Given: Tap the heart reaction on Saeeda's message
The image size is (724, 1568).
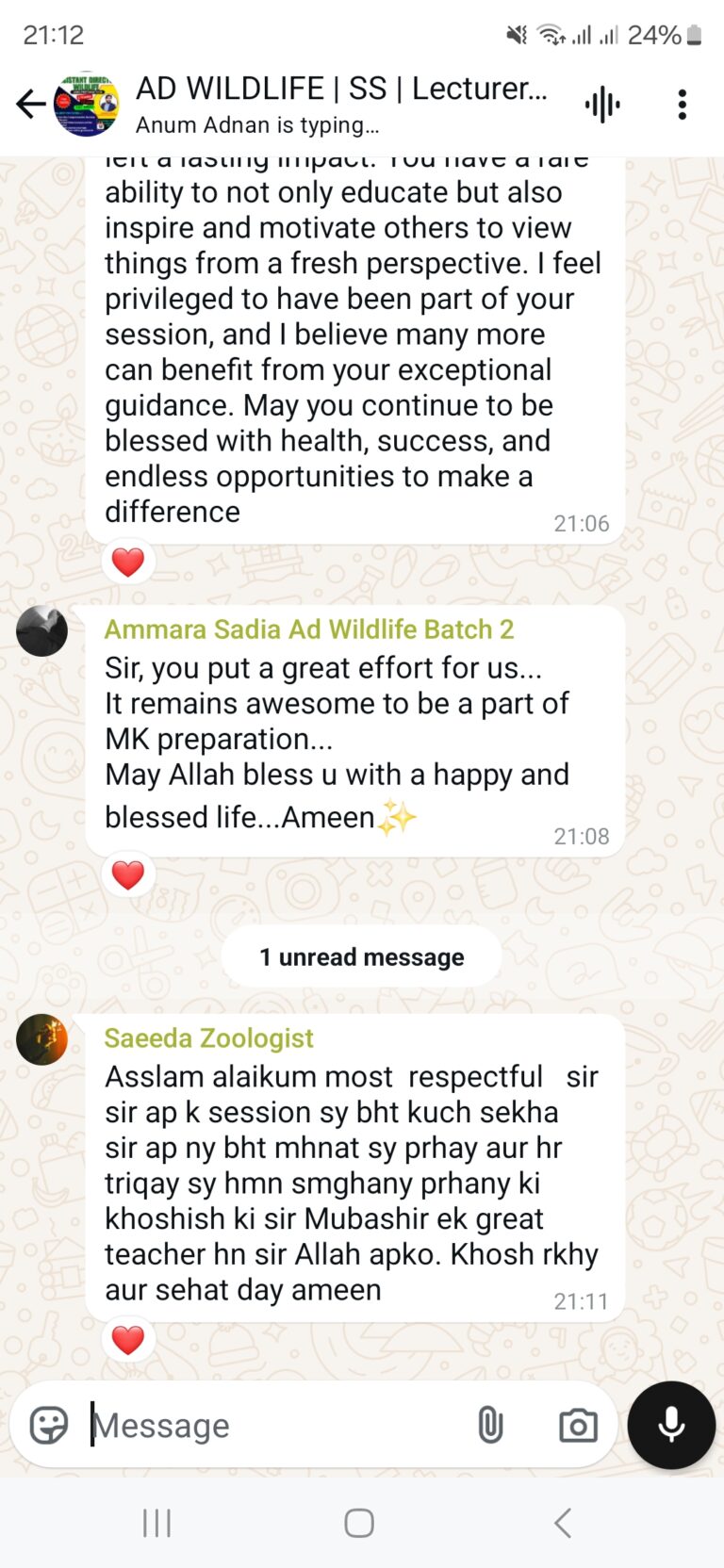Looking at the screenshot, I should [128, 1339].
